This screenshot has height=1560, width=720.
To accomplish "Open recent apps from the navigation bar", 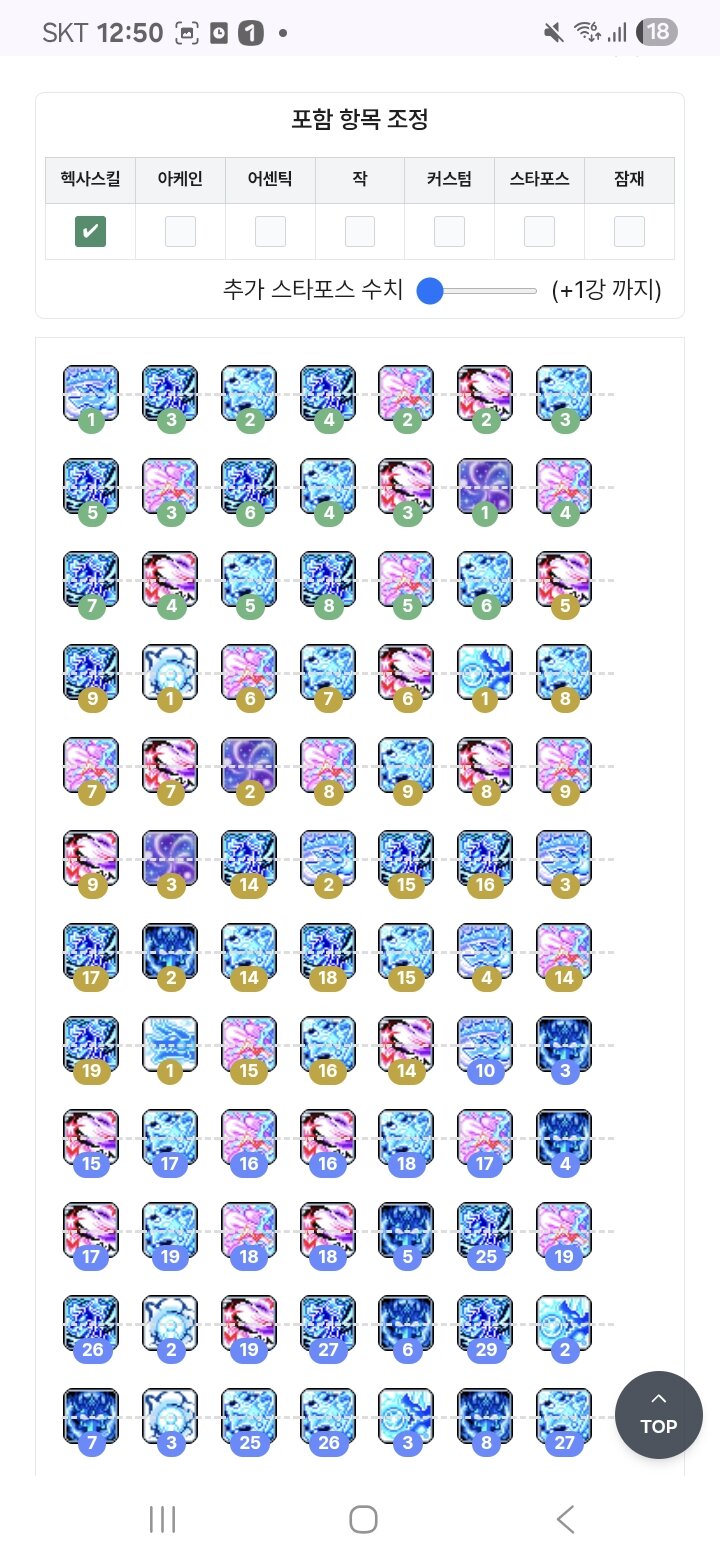I will (162, 1519).
